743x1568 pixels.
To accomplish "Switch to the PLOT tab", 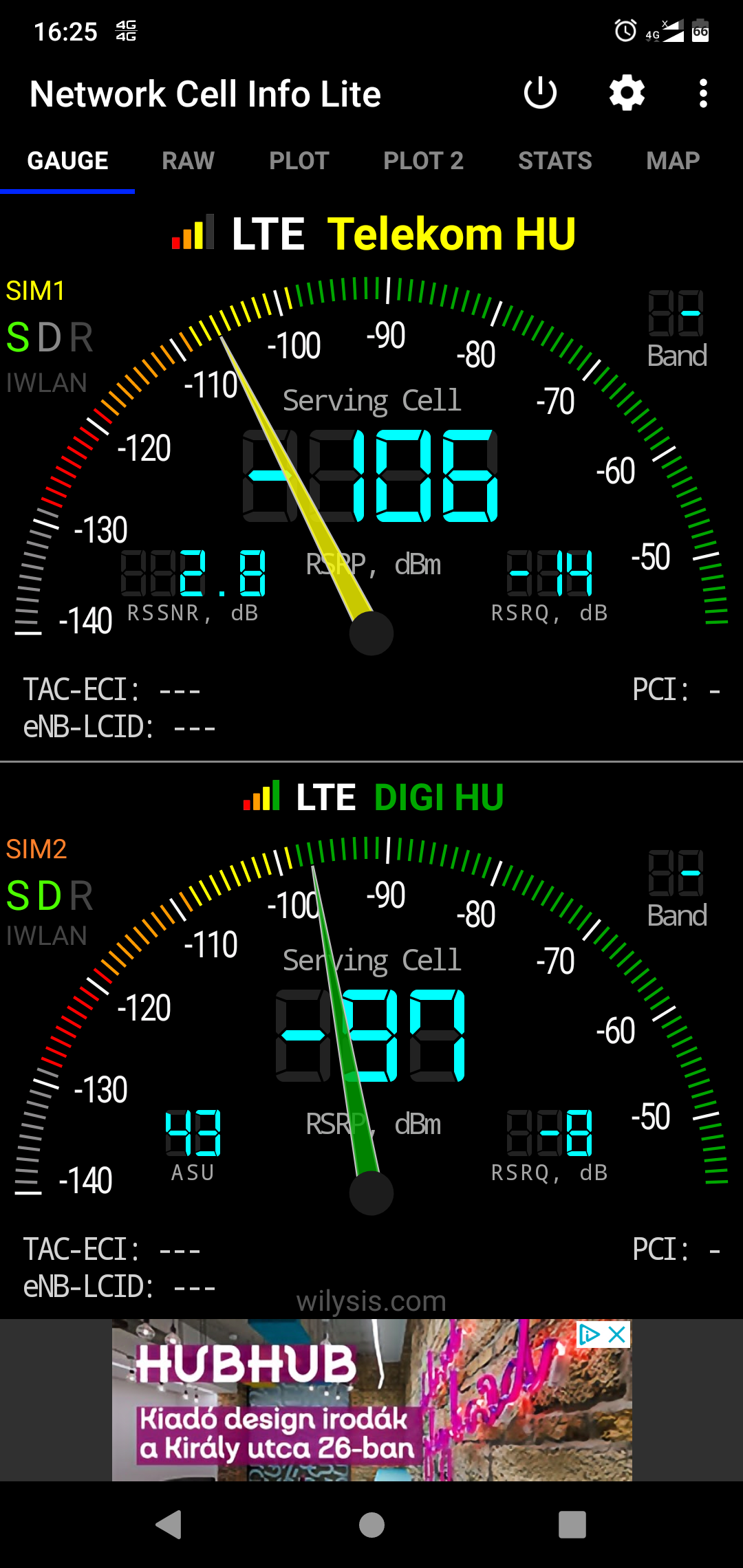I will tap(299, 161).
